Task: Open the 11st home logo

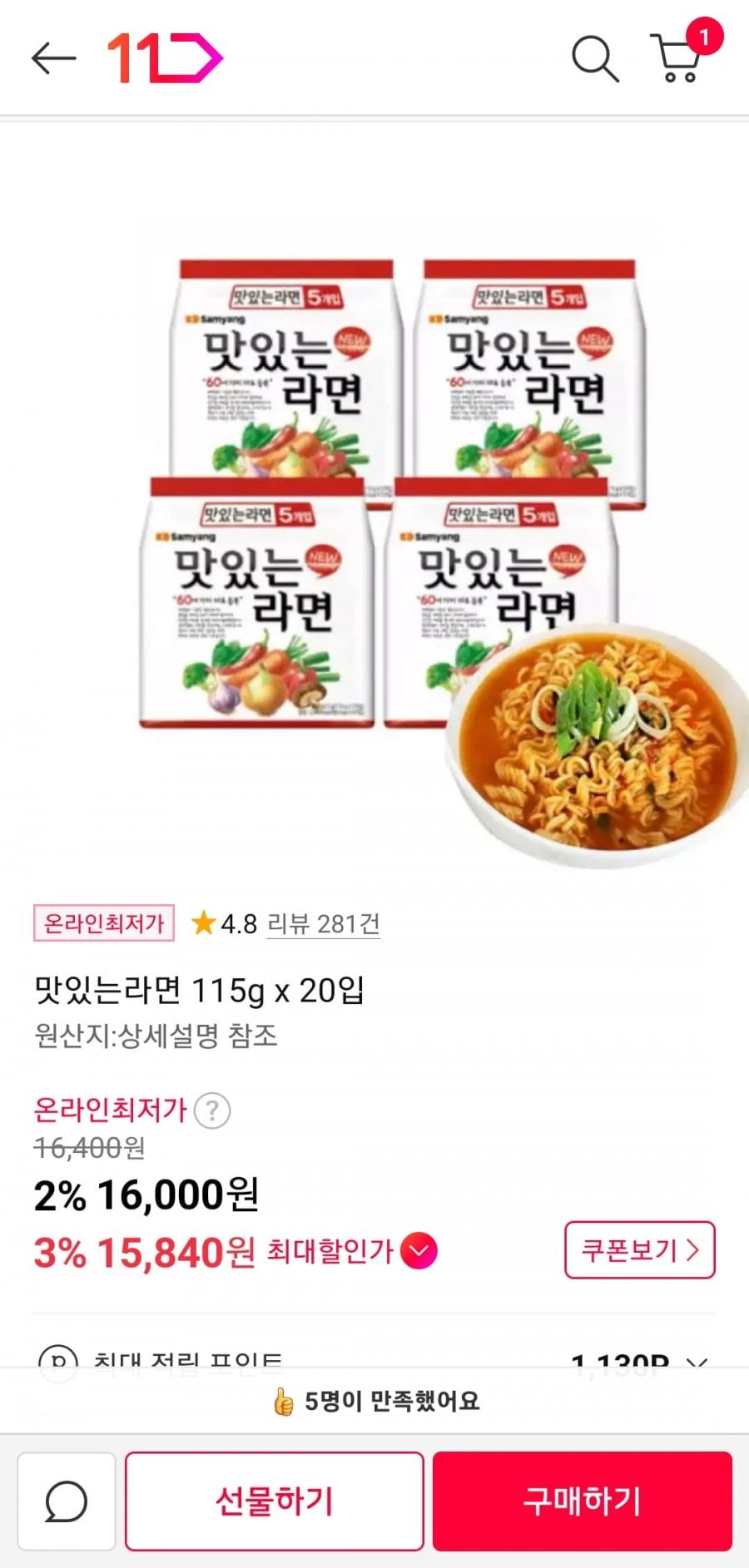Action: click(165, 58)
